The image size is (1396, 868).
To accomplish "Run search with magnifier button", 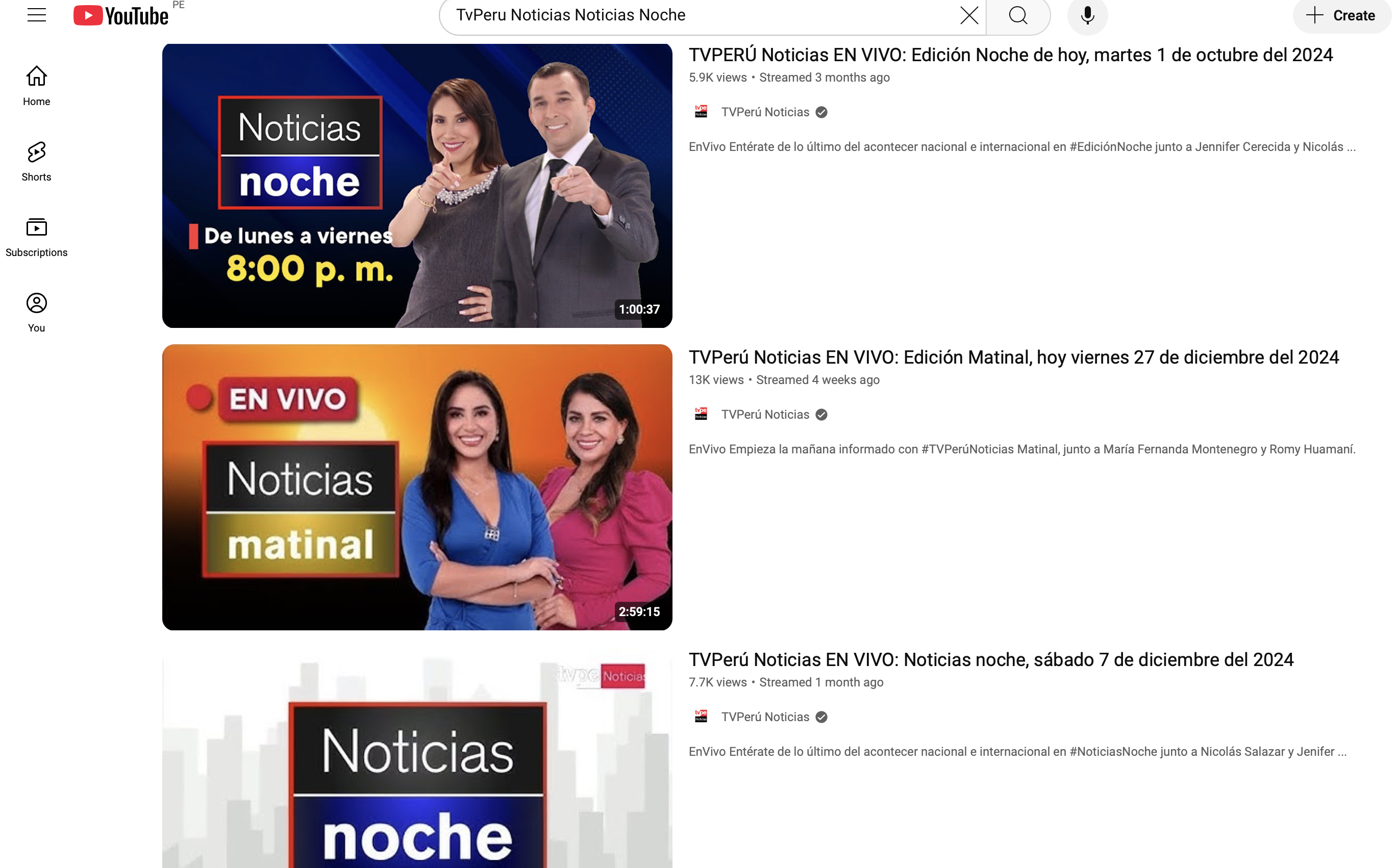I will pos(1017,15).
